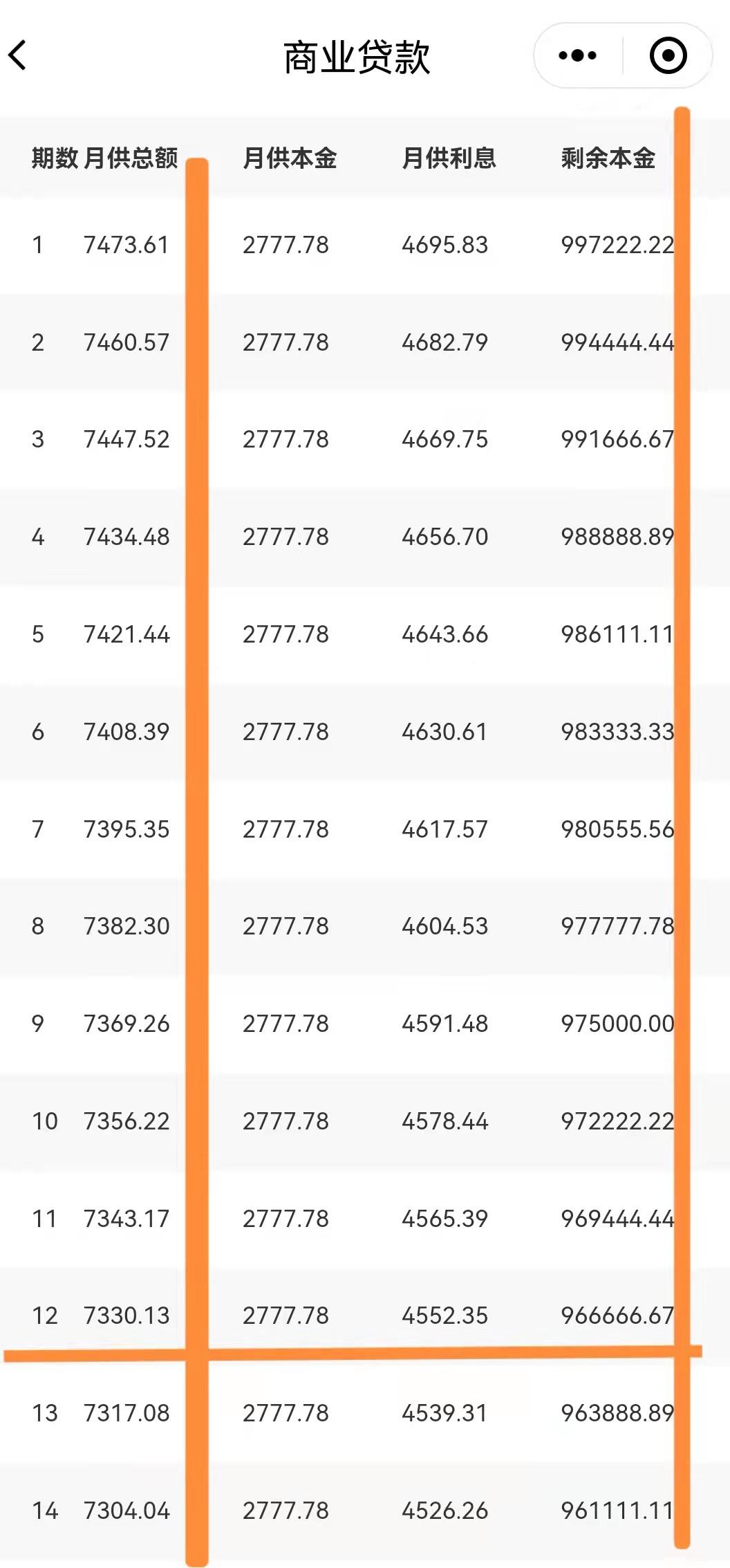The width and height of the screenshot is (730, 1568).
Task: Close the mini program via the circle button
Action: point(668,55)
